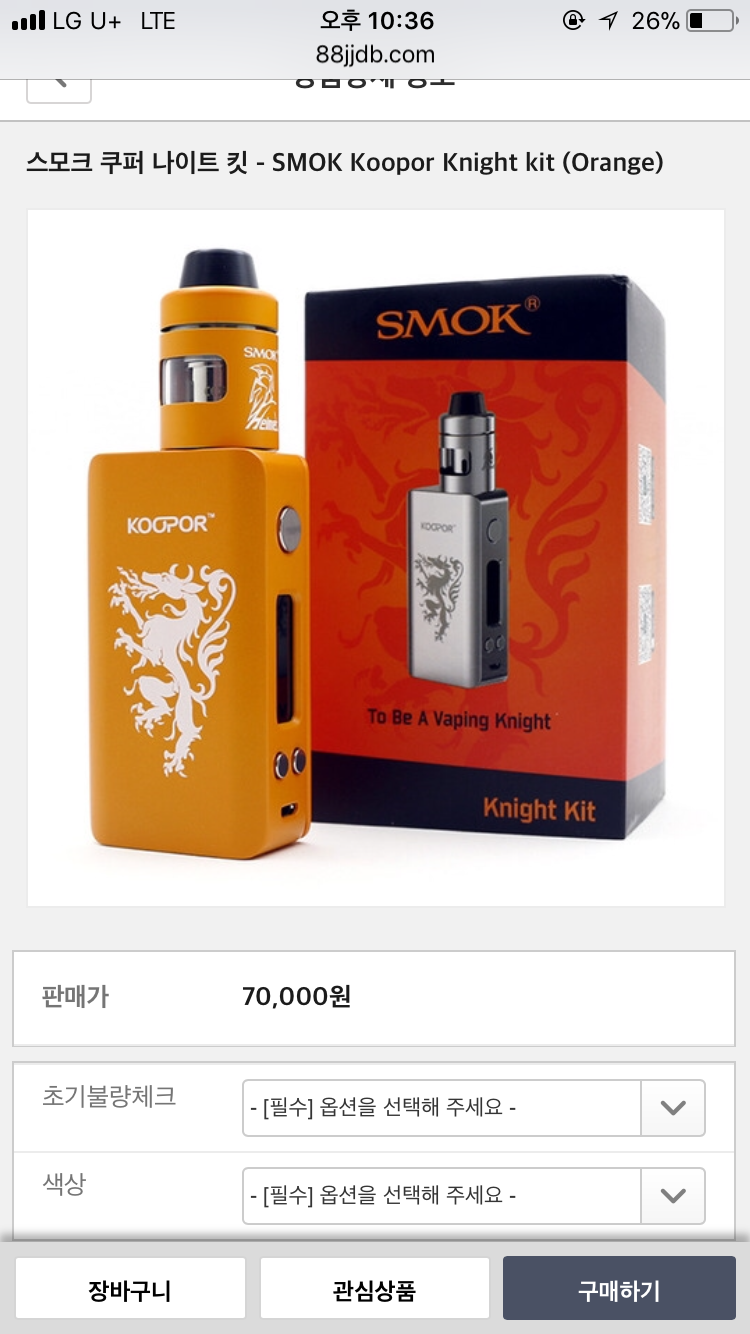This screenshot has height=1334, width=750.
Task: Go back using the top arrow button
Action: pyautogui.click(x=59, y=86)
